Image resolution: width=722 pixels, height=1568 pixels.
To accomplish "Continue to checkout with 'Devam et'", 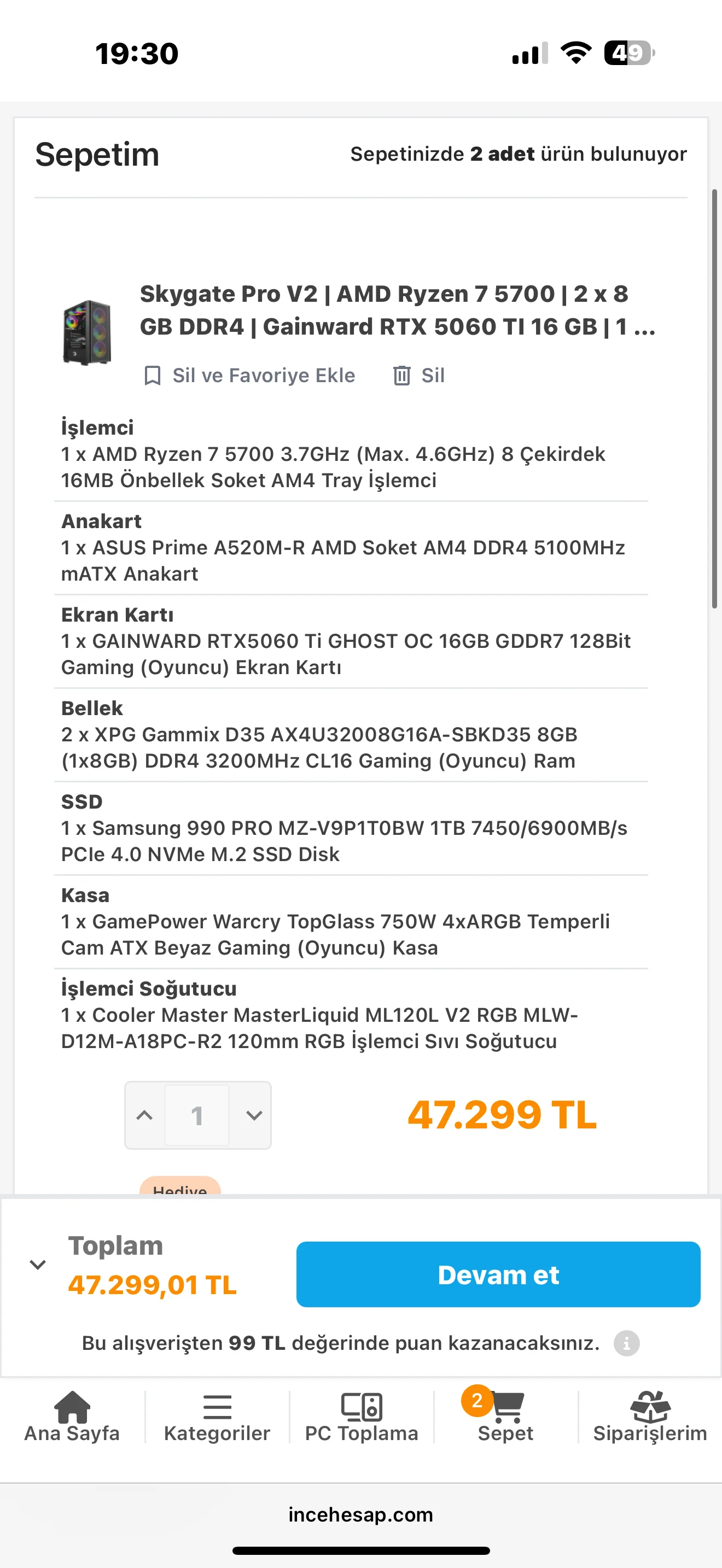I will coord(497,1274).
